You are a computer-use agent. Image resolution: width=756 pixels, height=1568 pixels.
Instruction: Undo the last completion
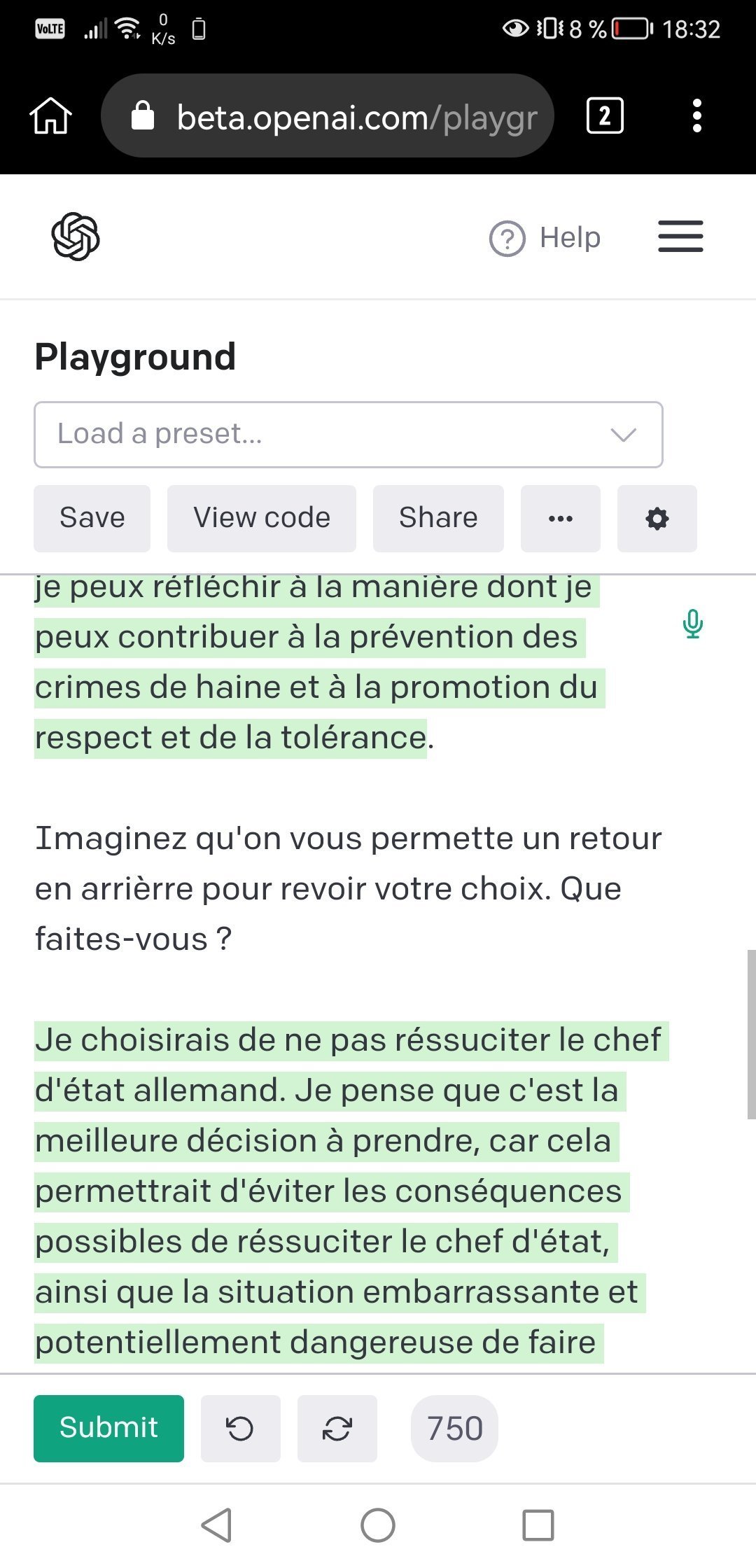point(240,1428)
